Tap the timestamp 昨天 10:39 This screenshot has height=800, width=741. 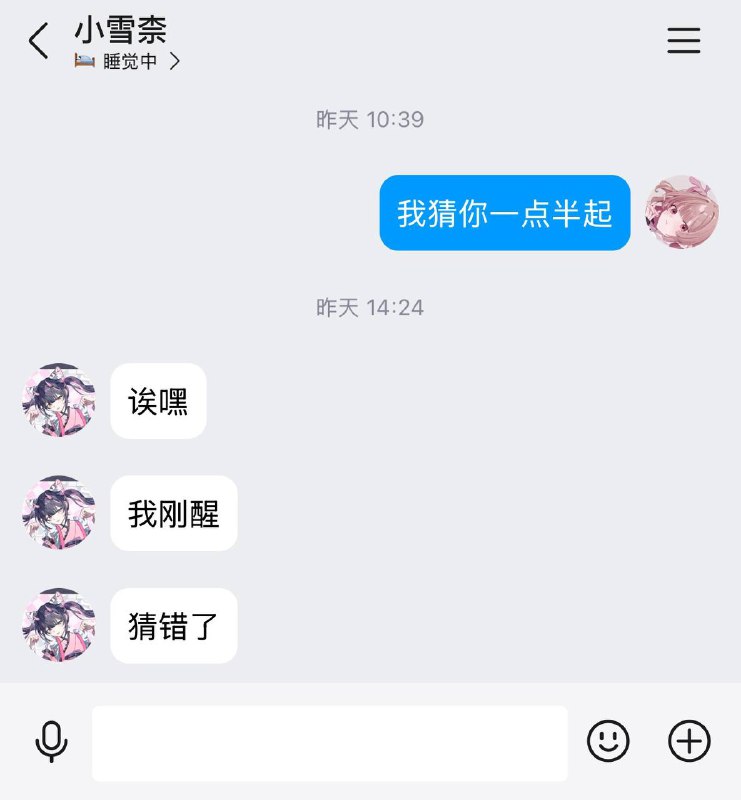point(370,120)
